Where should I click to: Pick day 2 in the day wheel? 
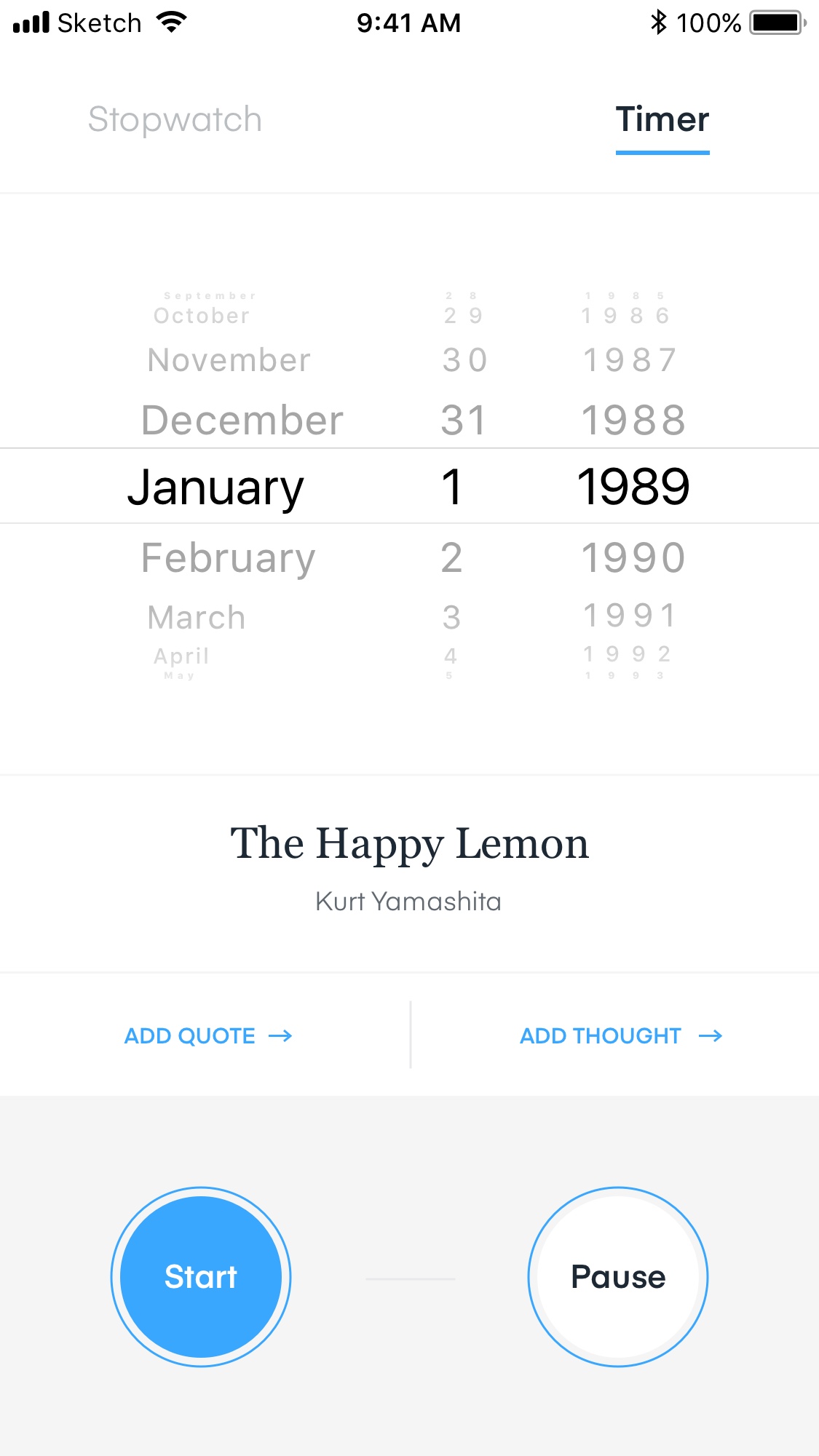click(x=451, y=558)
